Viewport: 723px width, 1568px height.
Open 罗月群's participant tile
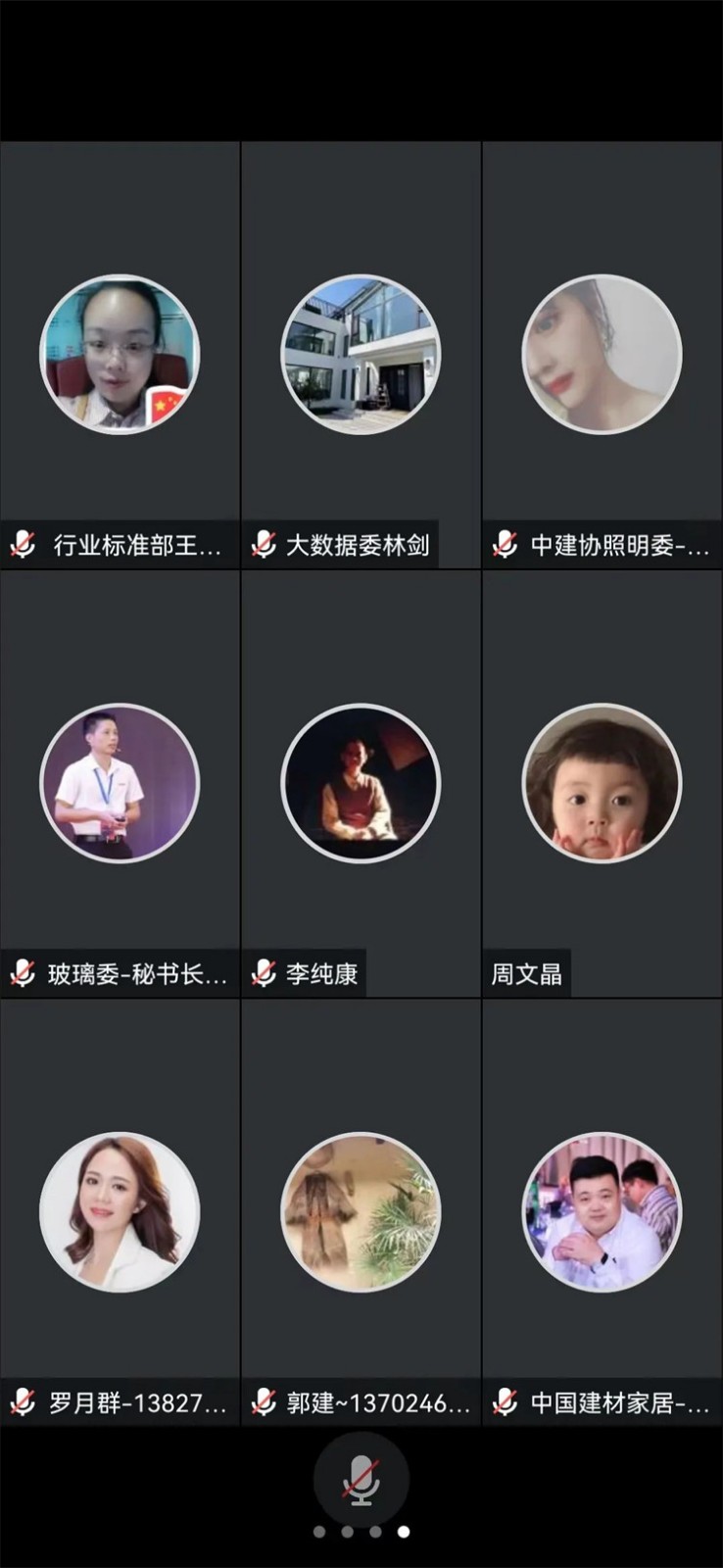[120, 1212]
